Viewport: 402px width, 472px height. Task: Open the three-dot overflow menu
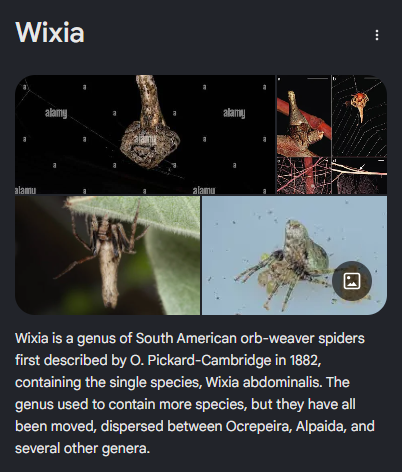(x=377, y=35)
